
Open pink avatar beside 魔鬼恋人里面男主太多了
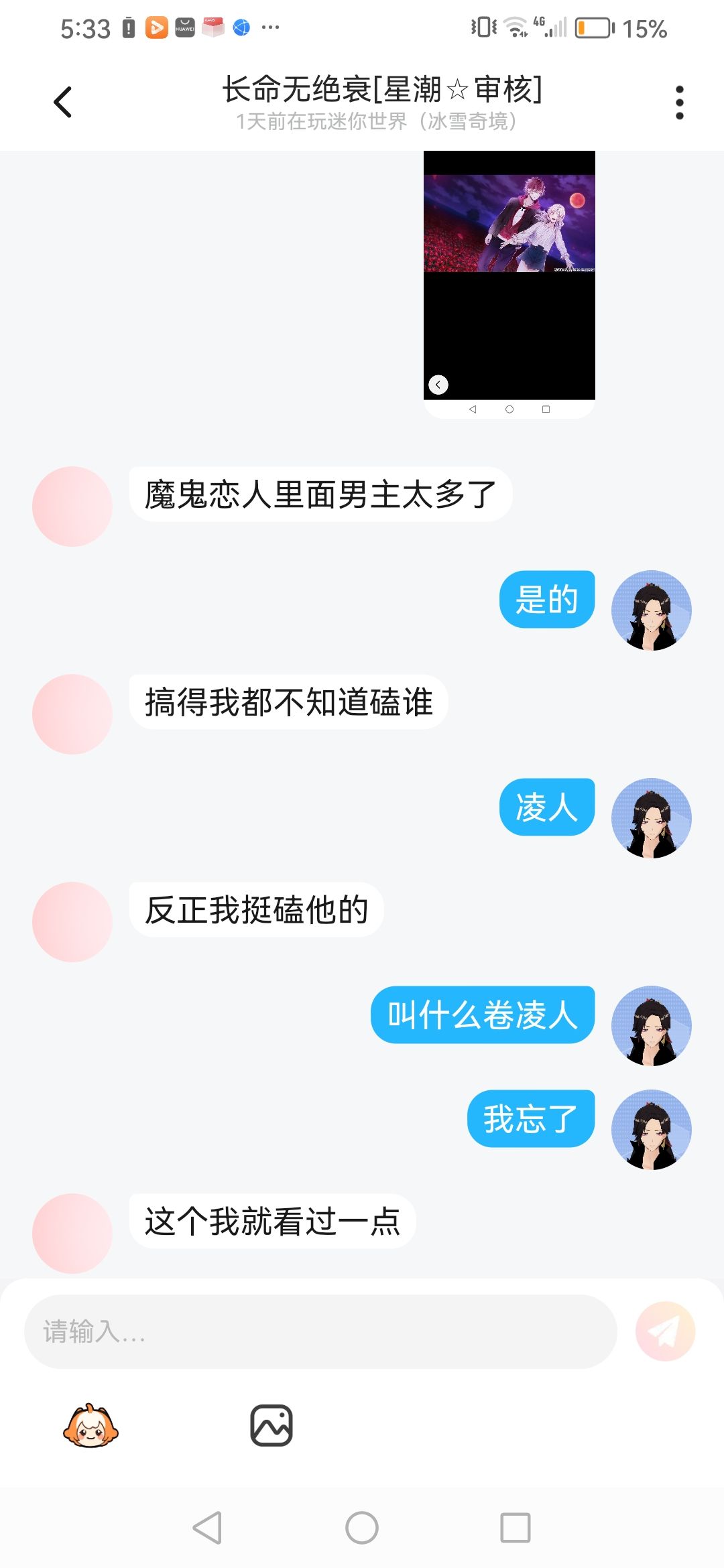[72, 507]
